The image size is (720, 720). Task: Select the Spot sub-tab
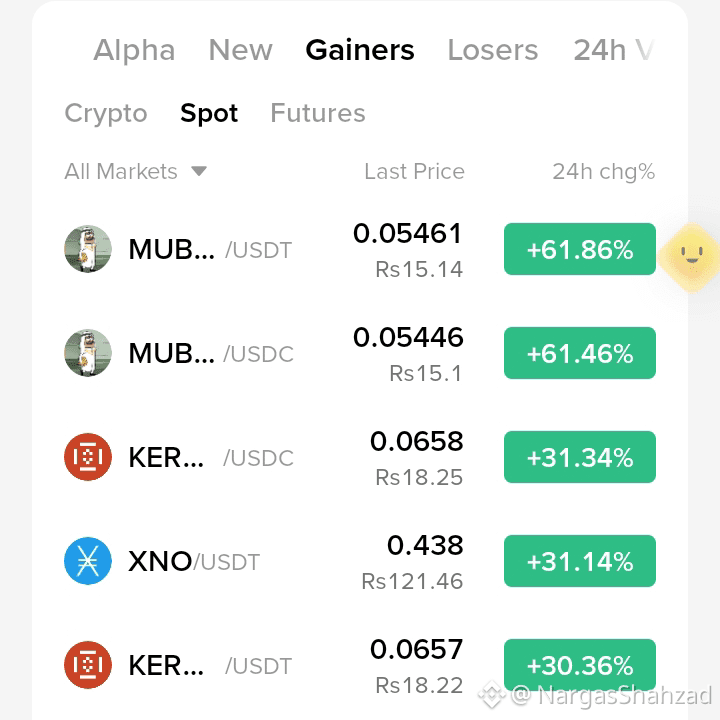coord(209,113)
